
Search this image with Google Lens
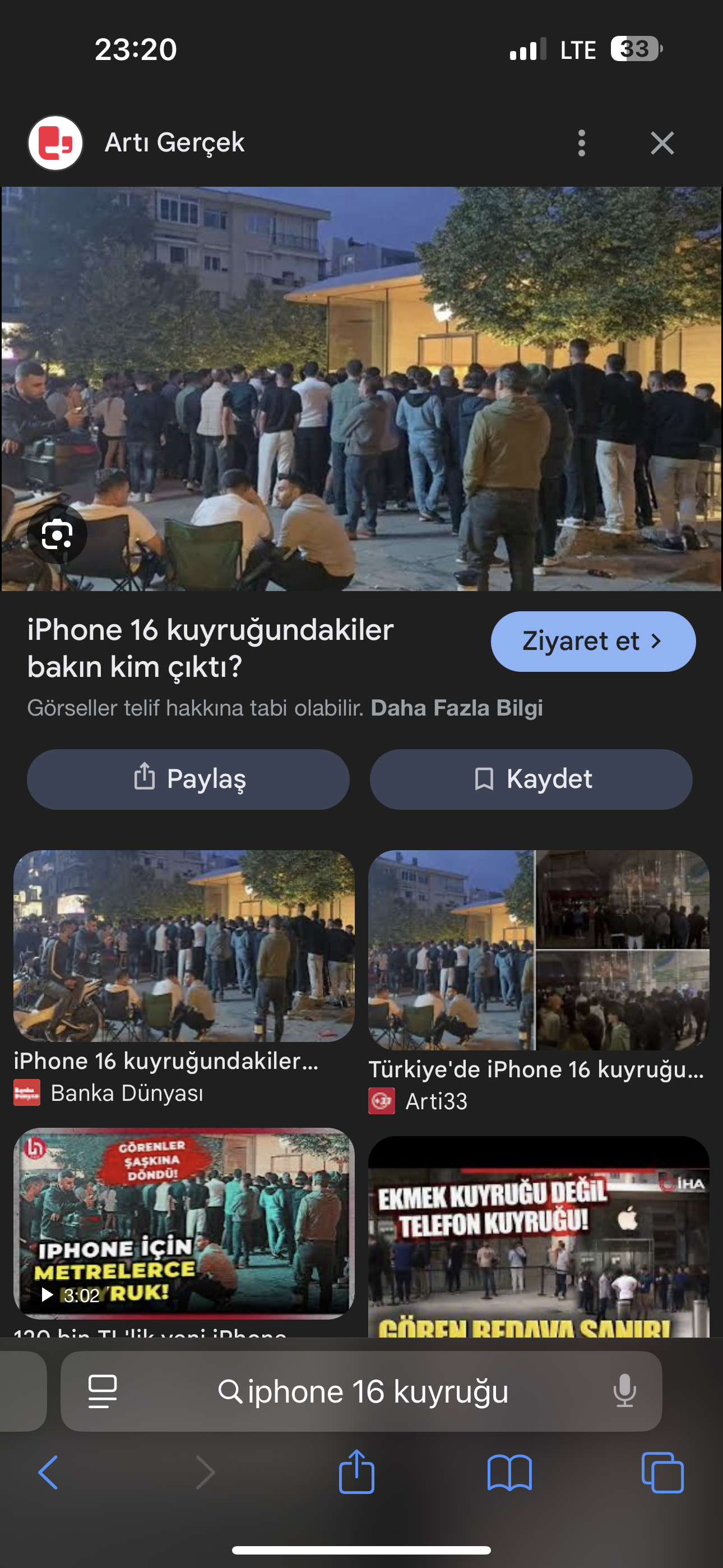(57, 534)
